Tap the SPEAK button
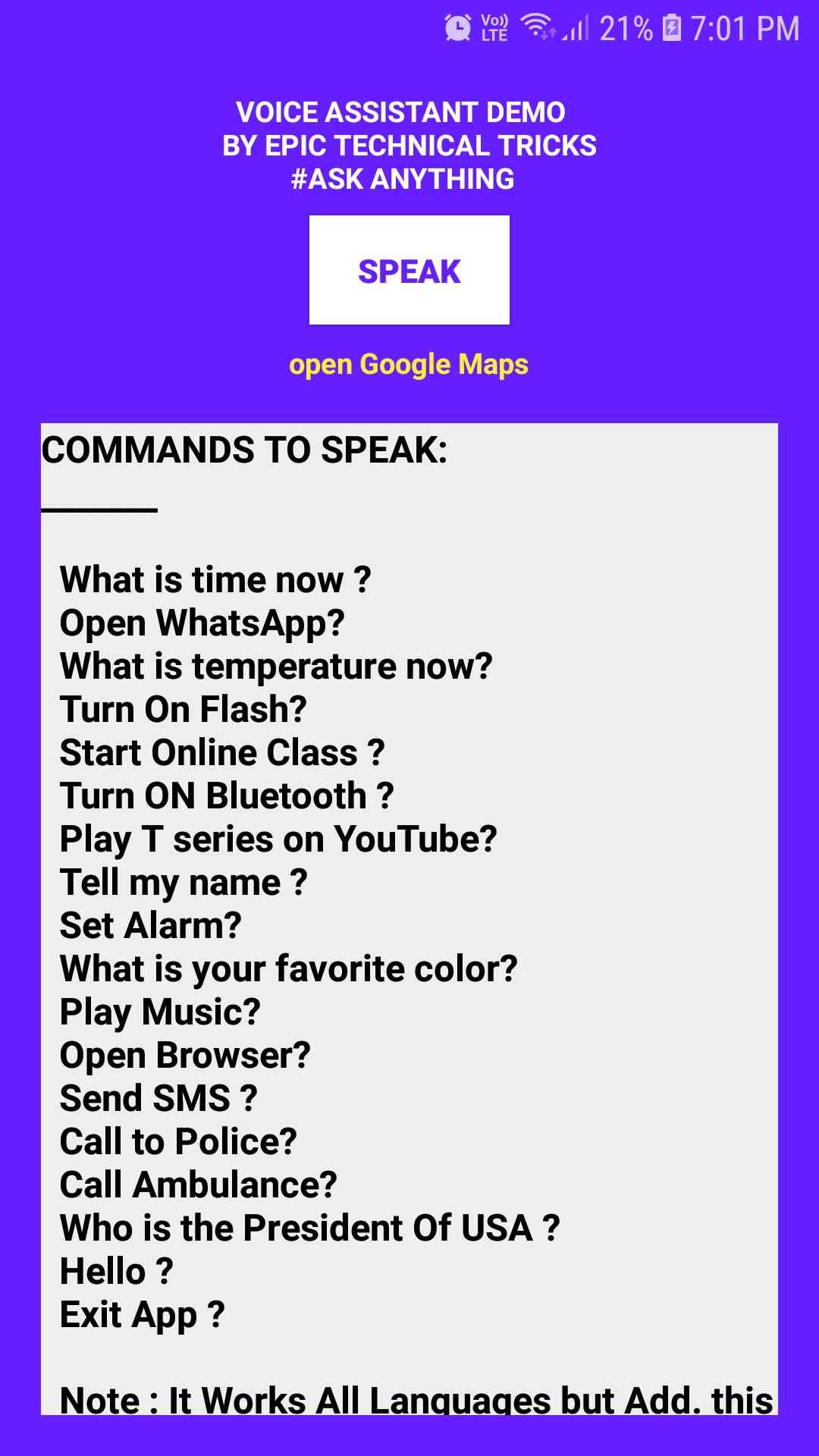 [x=409, y=271]
